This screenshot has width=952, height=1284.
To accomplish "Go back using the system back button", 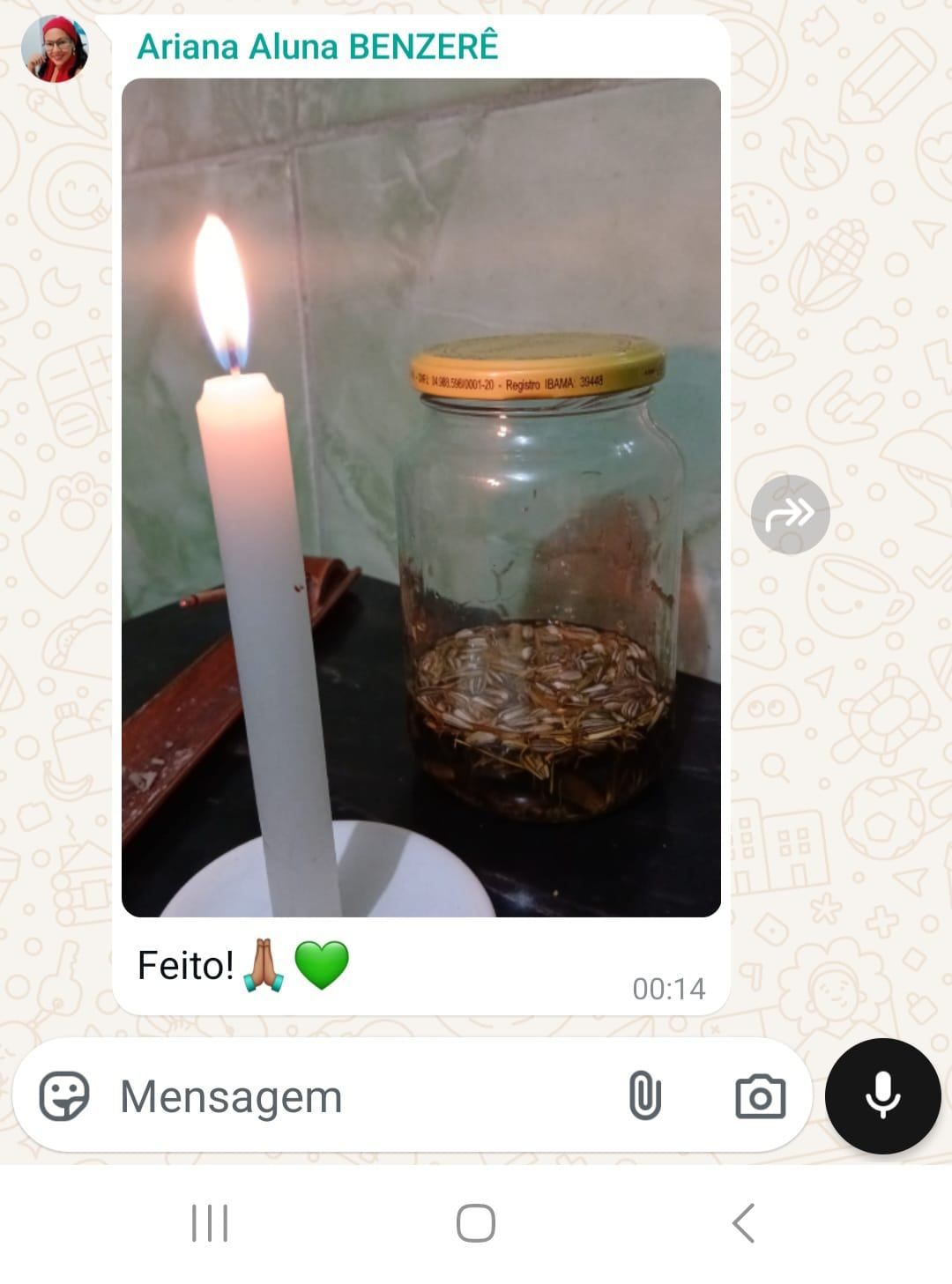I will [743, 1222].
